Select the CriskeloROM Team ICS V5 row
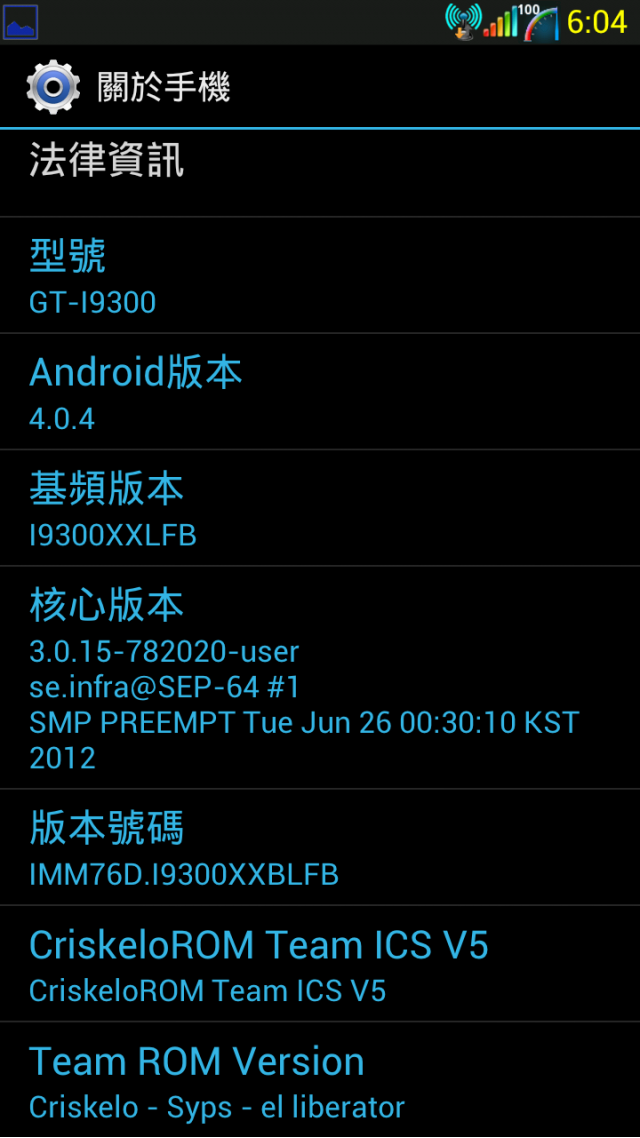This screenshot has width=640, height=1138. [320, 964]
